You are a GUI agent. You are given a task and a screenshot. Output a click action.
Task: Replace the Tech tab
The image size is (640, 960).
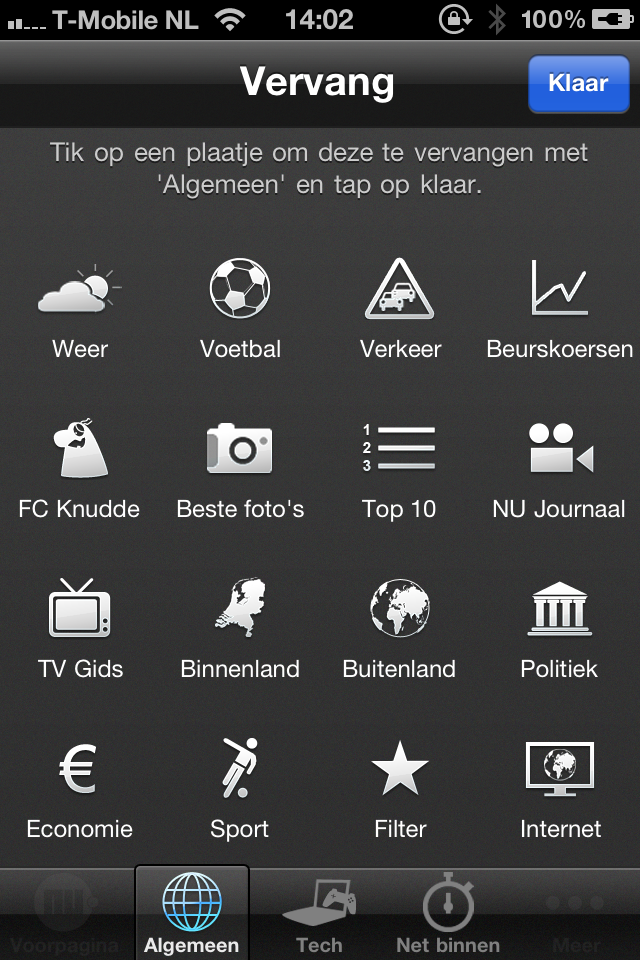pyautogui.click(x=320, y=912)
